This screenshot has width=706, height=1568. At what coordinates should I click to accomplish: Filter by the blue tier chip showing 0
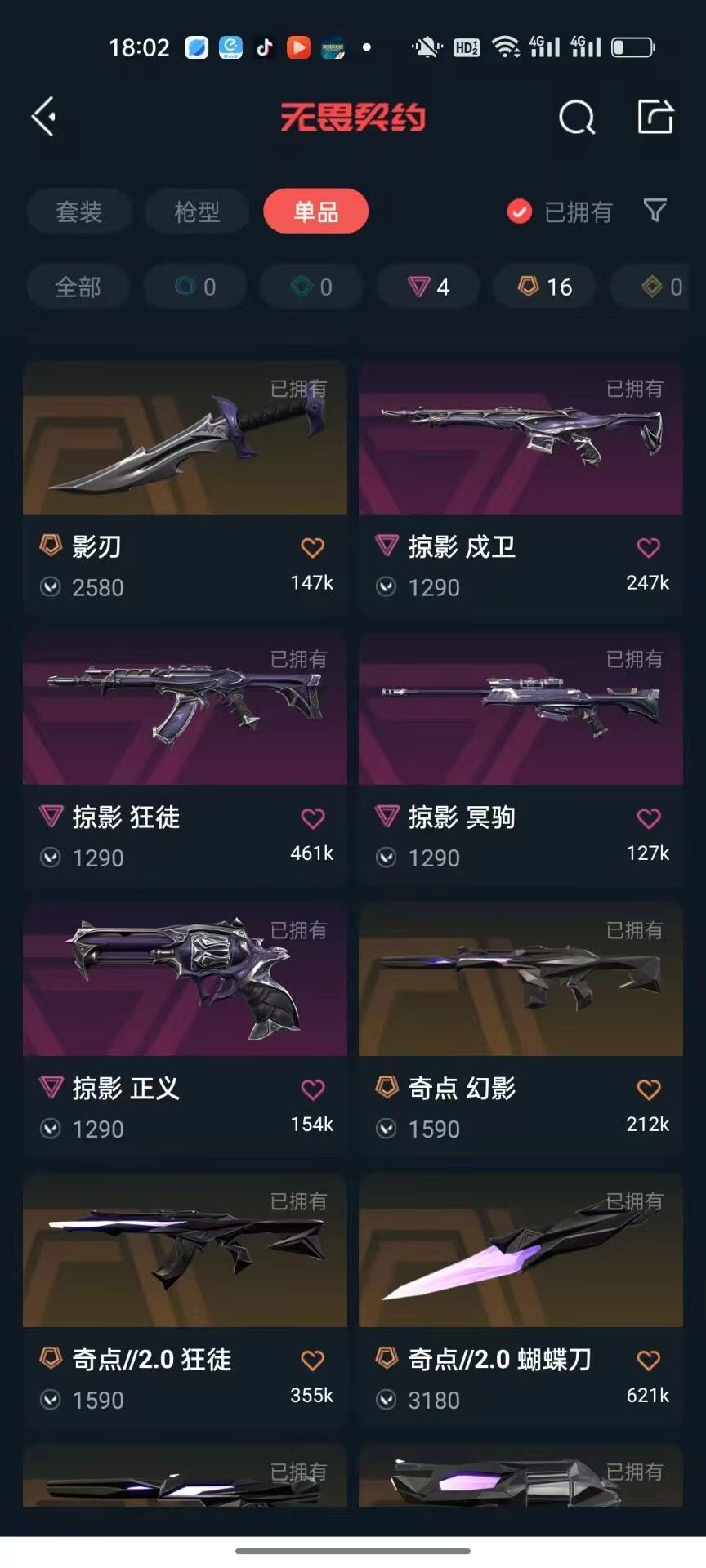click(195, 287)
